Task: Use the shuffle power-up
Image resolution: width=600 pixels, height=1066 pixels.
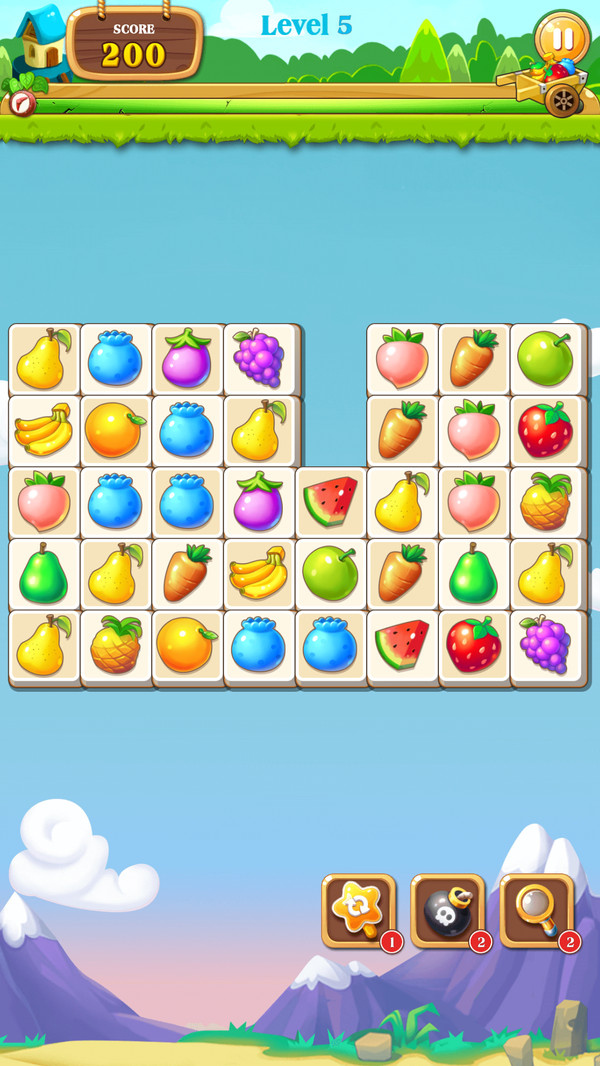Action: click(358, 909)
